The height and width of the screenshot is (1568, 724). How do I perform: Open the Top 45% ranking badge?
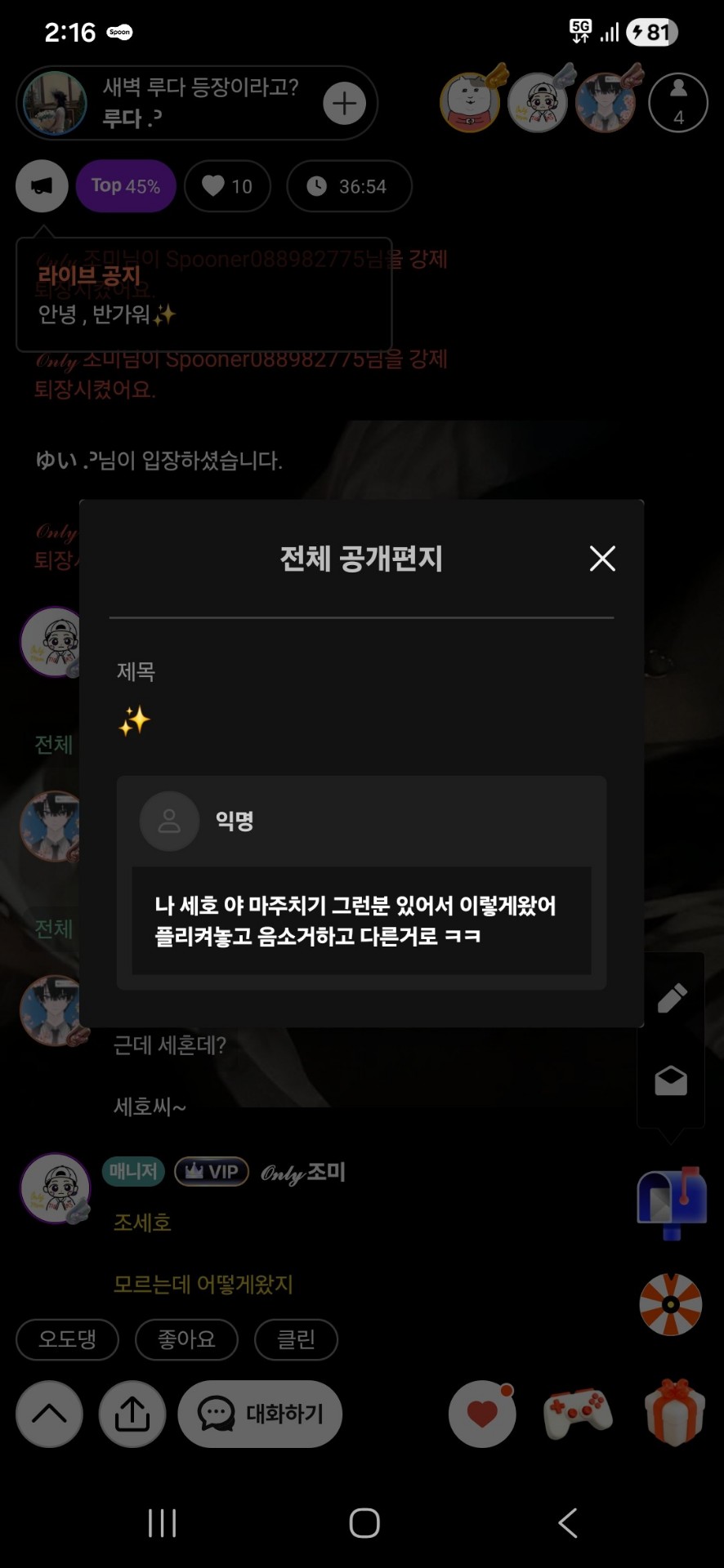coord(126,186)
